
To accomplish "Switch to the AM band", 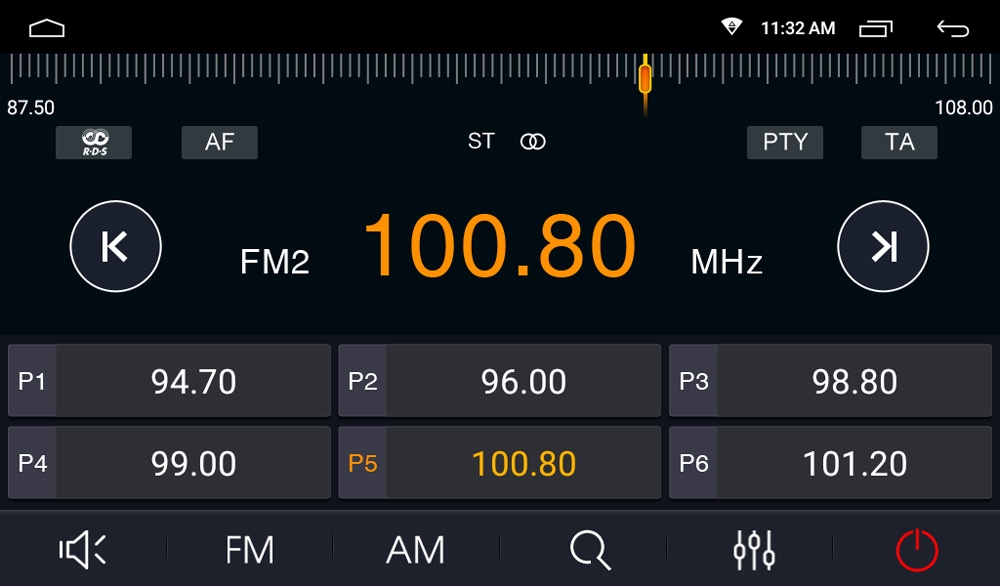I will pyautogui.click(x=415, y=550).
